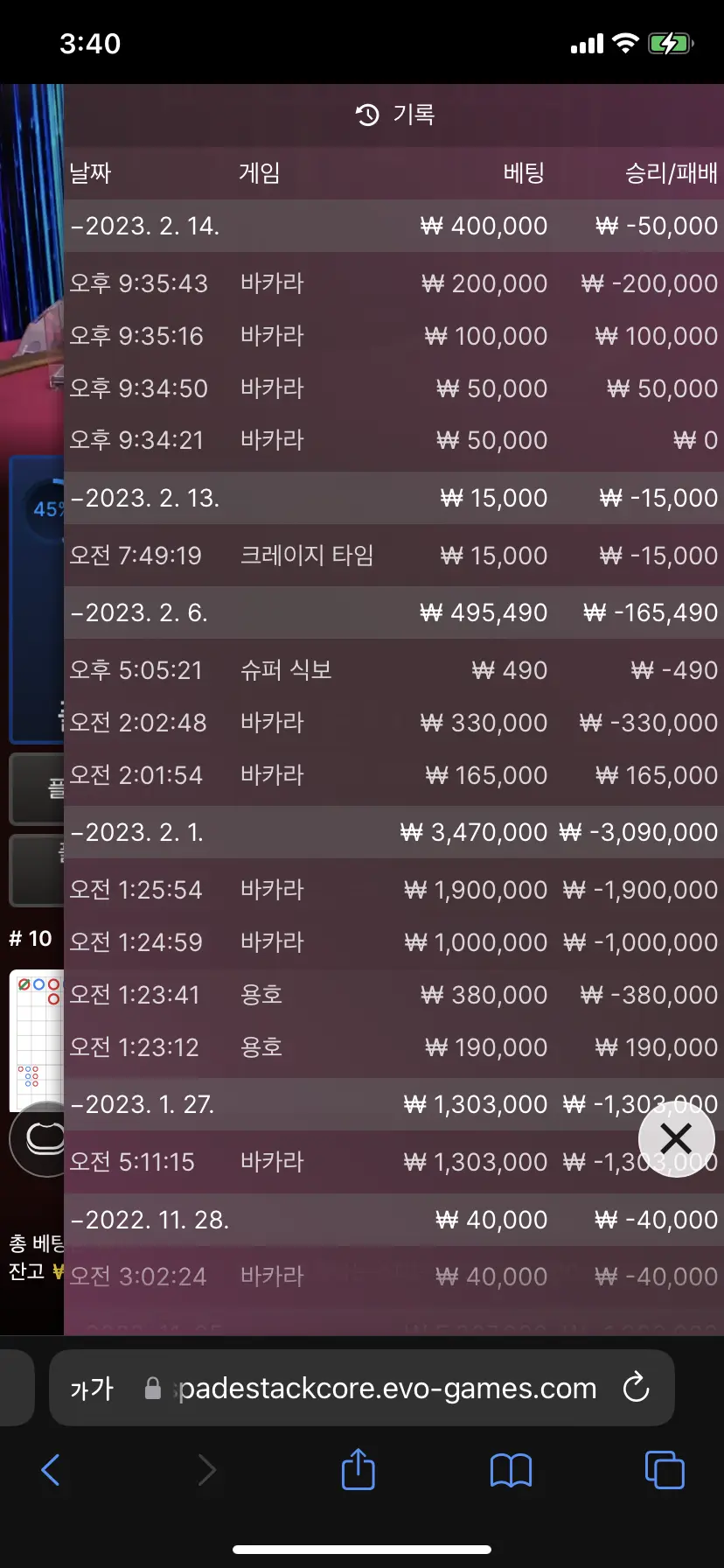Open the 오전 7:49:19 크레이지 타임 record
The width and height of the screenshot is (724, 1568).
tap(393, 556)
